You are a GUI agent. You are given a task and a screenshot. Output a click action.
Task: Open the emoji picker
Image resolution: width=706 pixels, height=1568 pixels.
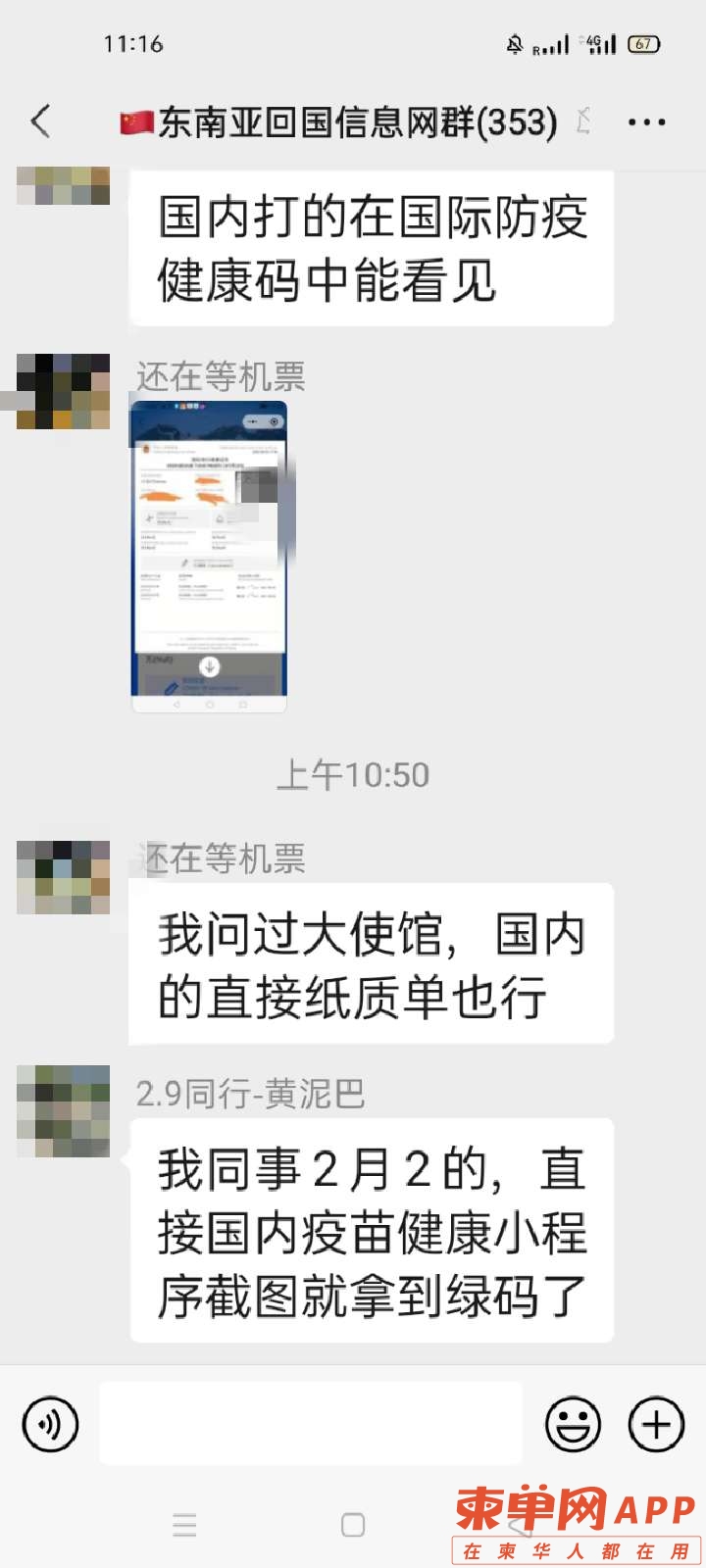(573, 1424)
